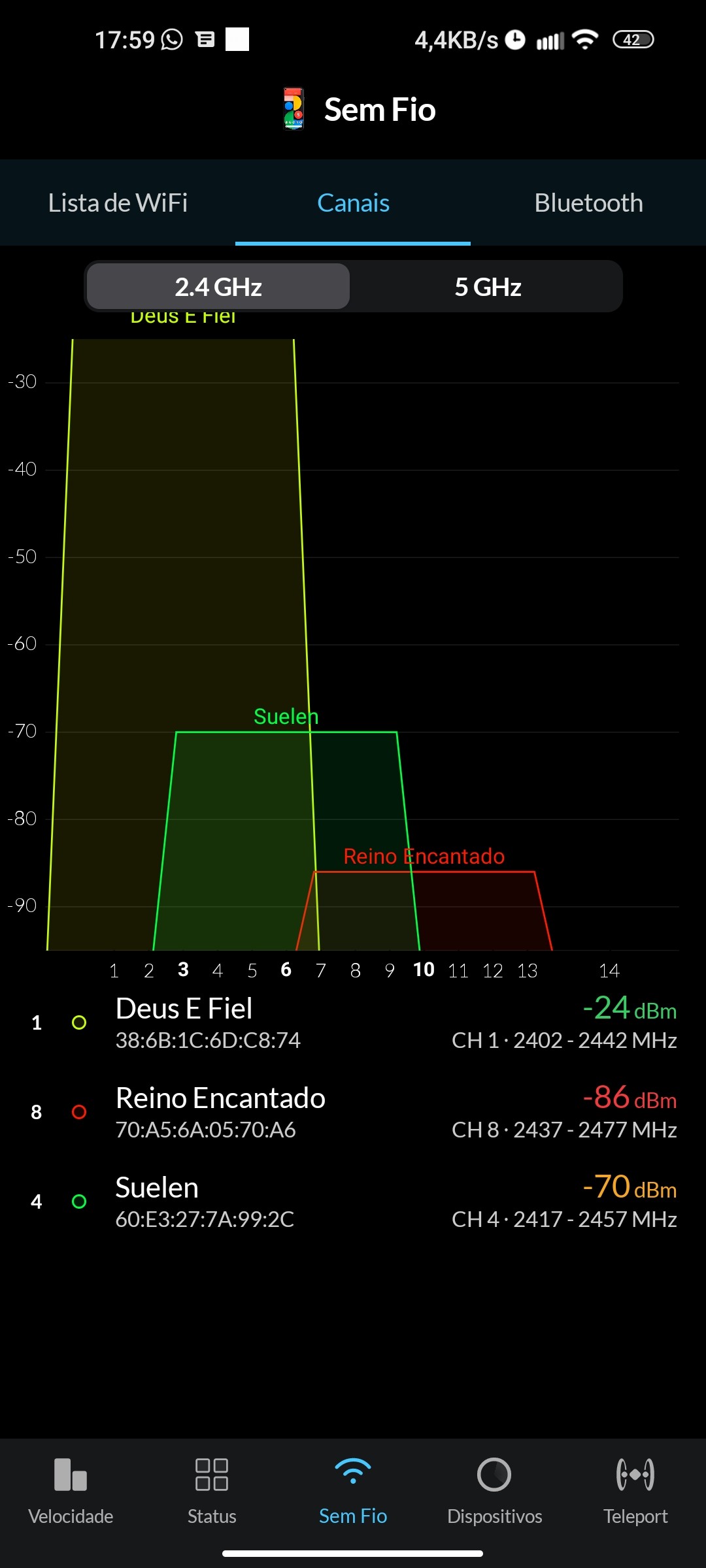Open the Deus E Fiel network row
This screenshot has width=706, height=1568.
coord(353,1022)
